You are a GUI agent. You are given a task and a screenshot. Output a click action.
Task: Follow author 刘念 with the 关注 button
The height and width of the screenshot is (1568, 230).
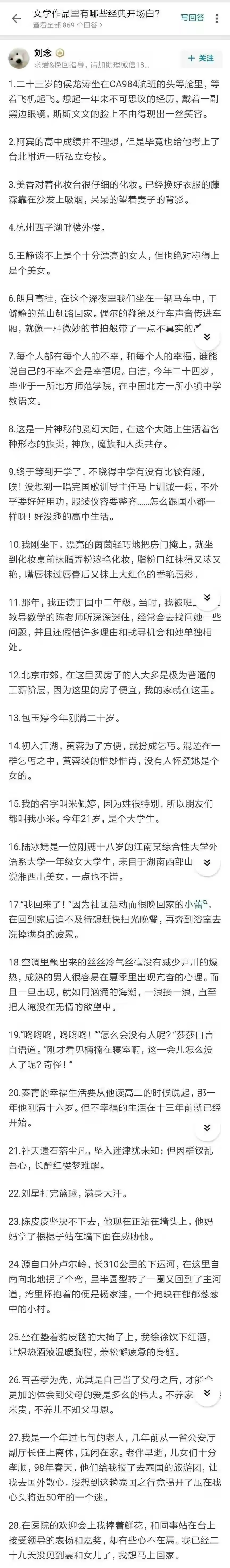[201, 58]
